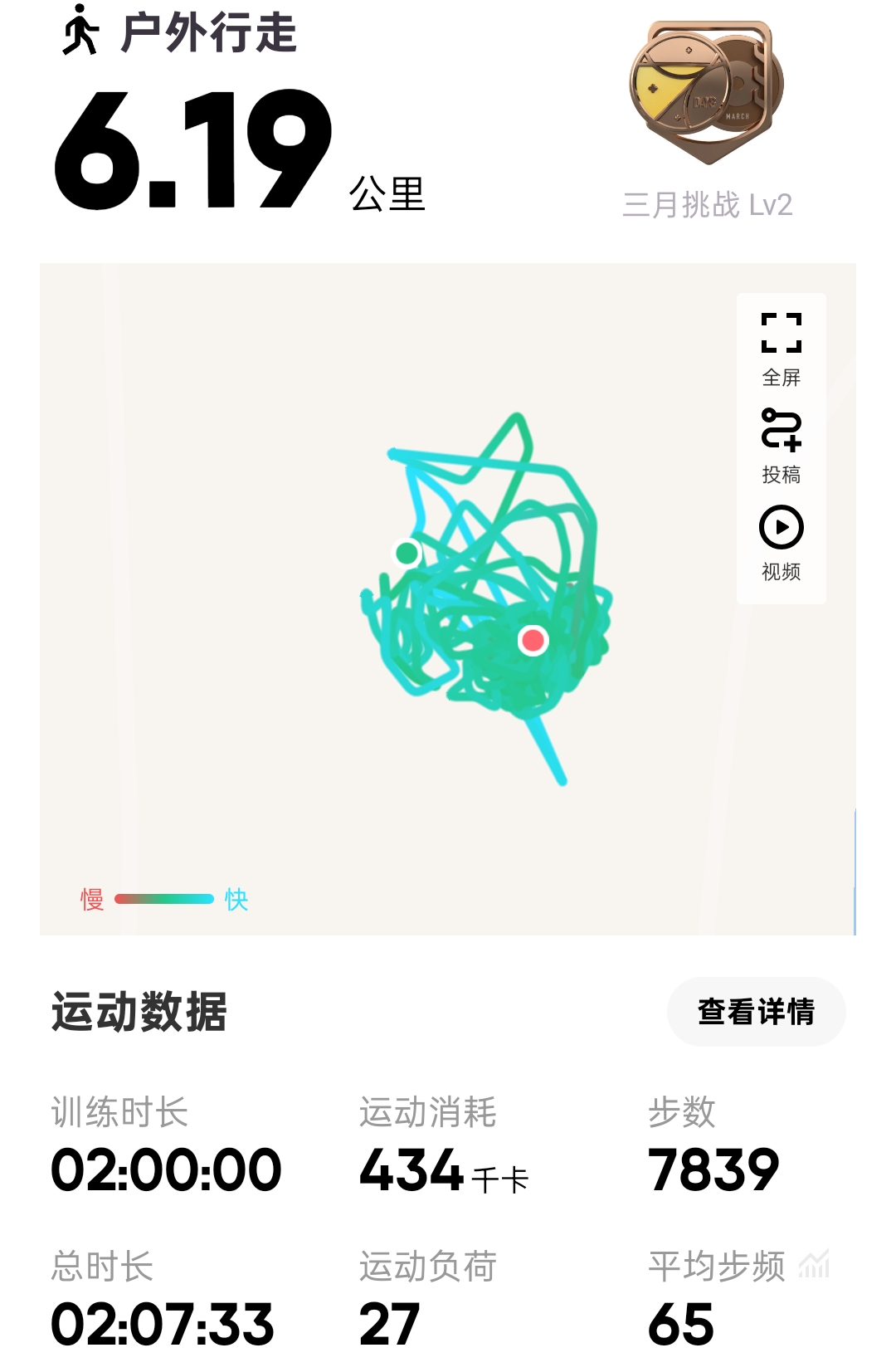This screenshot has height=1372, width=896.
Task: Play the route video (视频)
Action: 781,542
